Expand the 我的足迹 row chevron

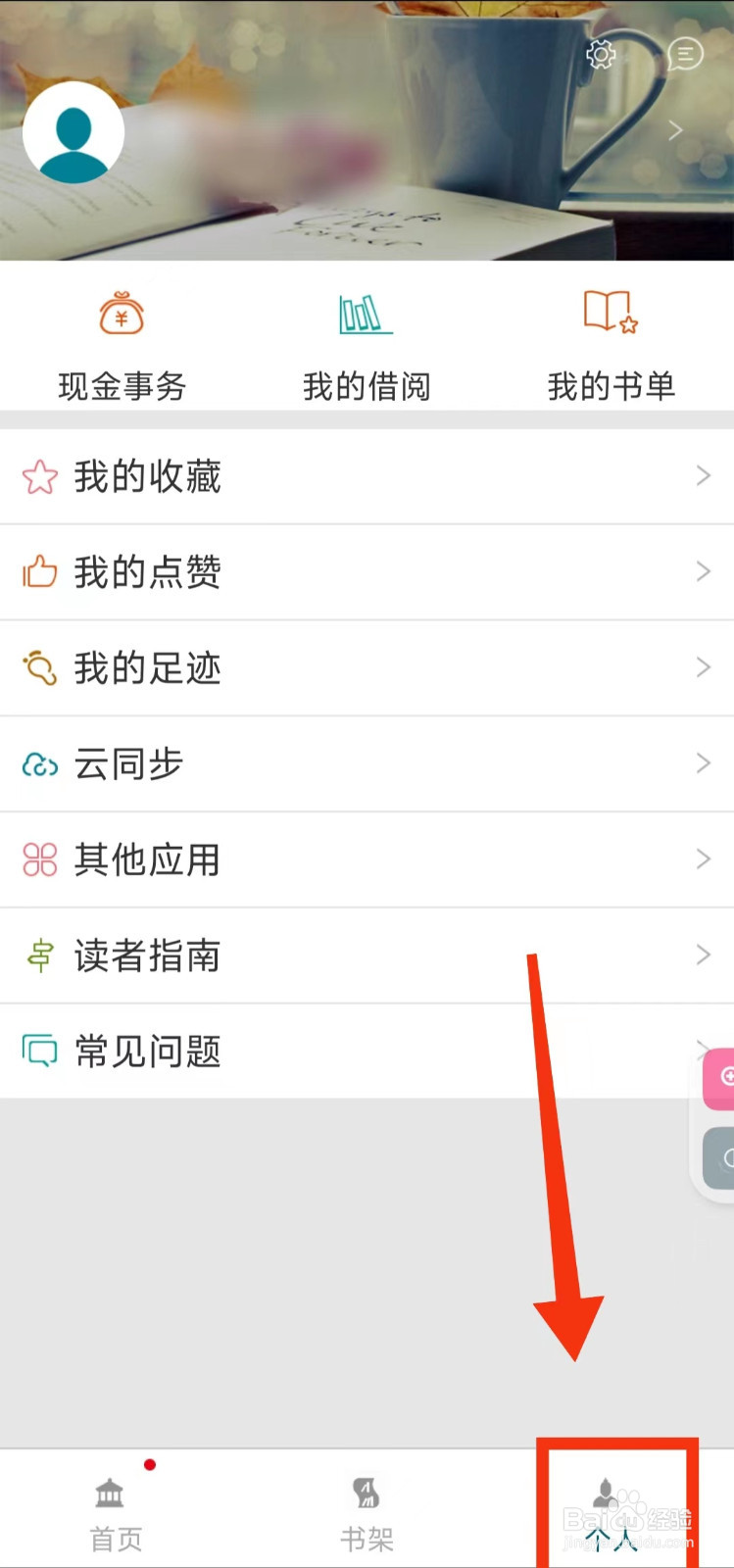pos(703,667)
